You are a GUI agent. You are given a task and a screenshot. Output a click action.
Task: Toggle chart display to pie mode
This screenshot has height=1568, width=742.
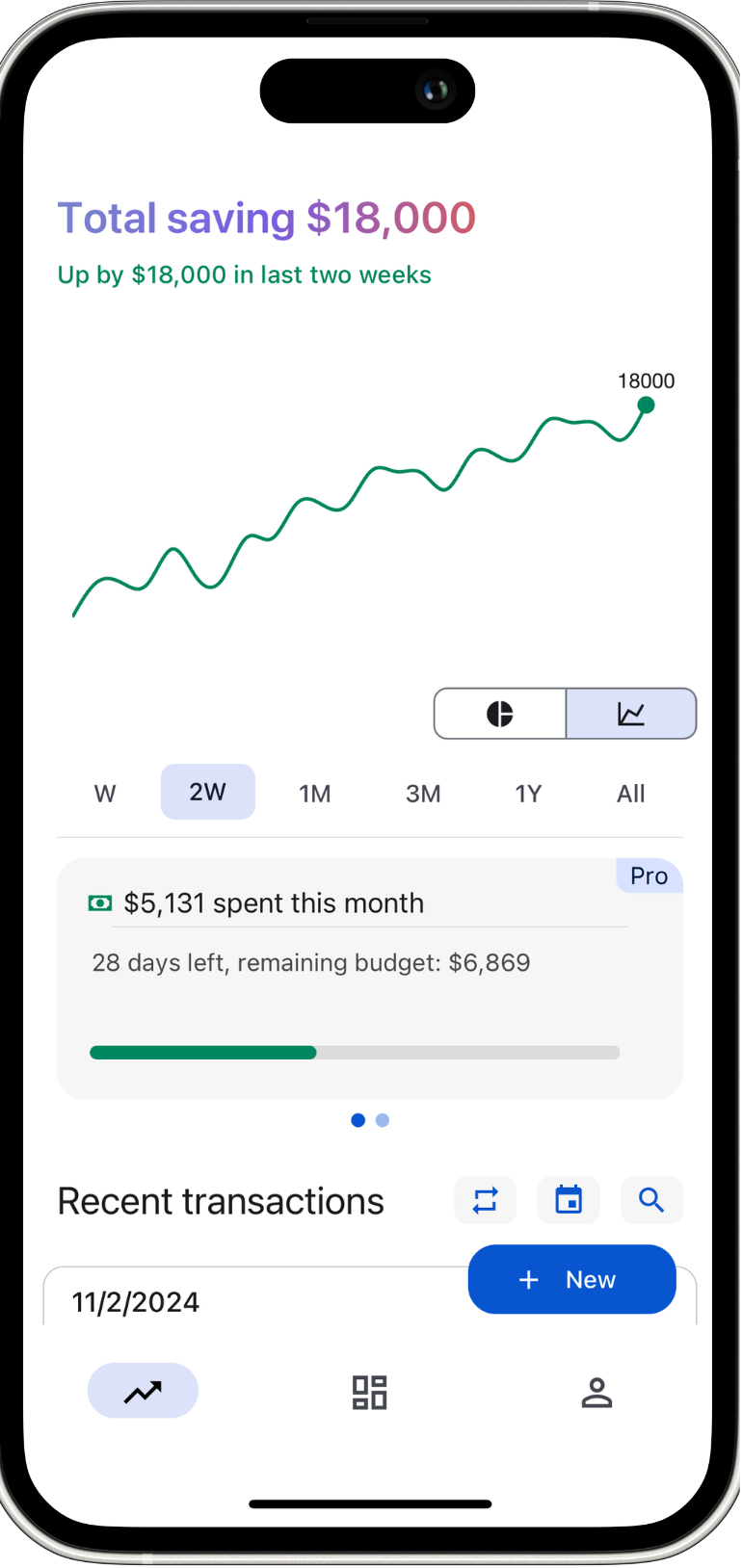pos(500,714)
